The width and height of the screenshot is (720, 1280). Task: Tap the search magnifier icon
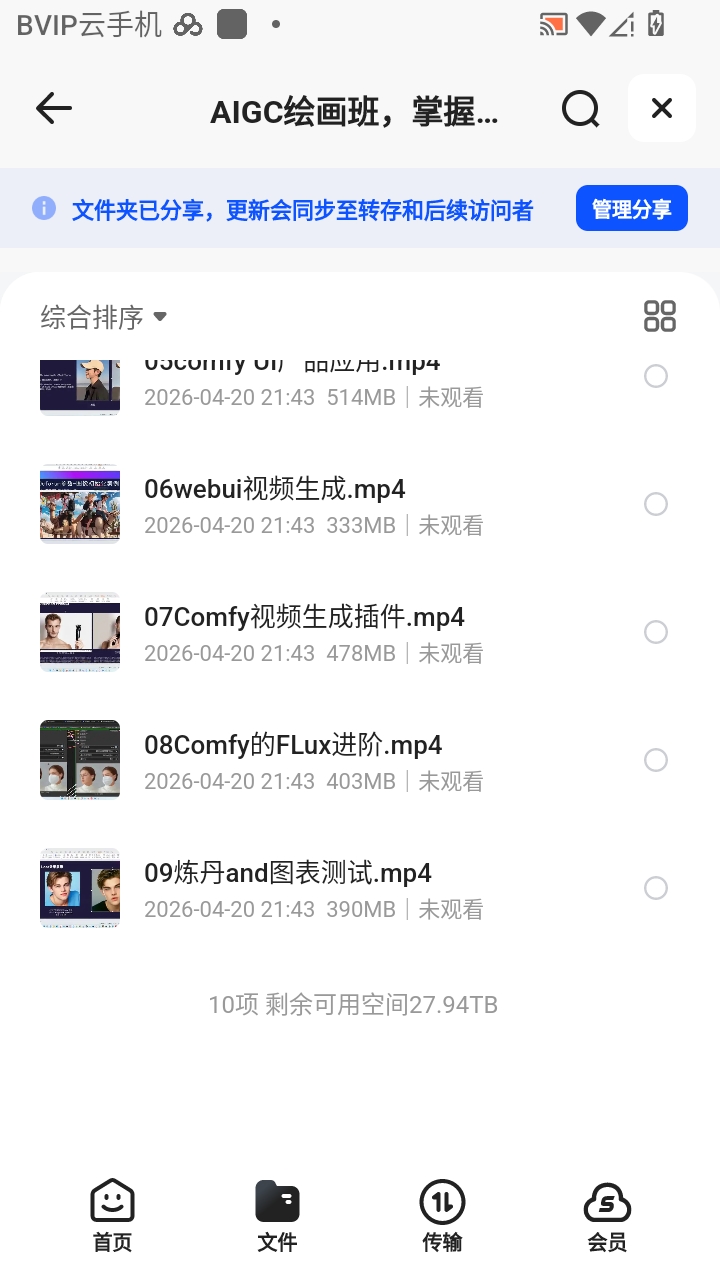[x=580, y=109]
